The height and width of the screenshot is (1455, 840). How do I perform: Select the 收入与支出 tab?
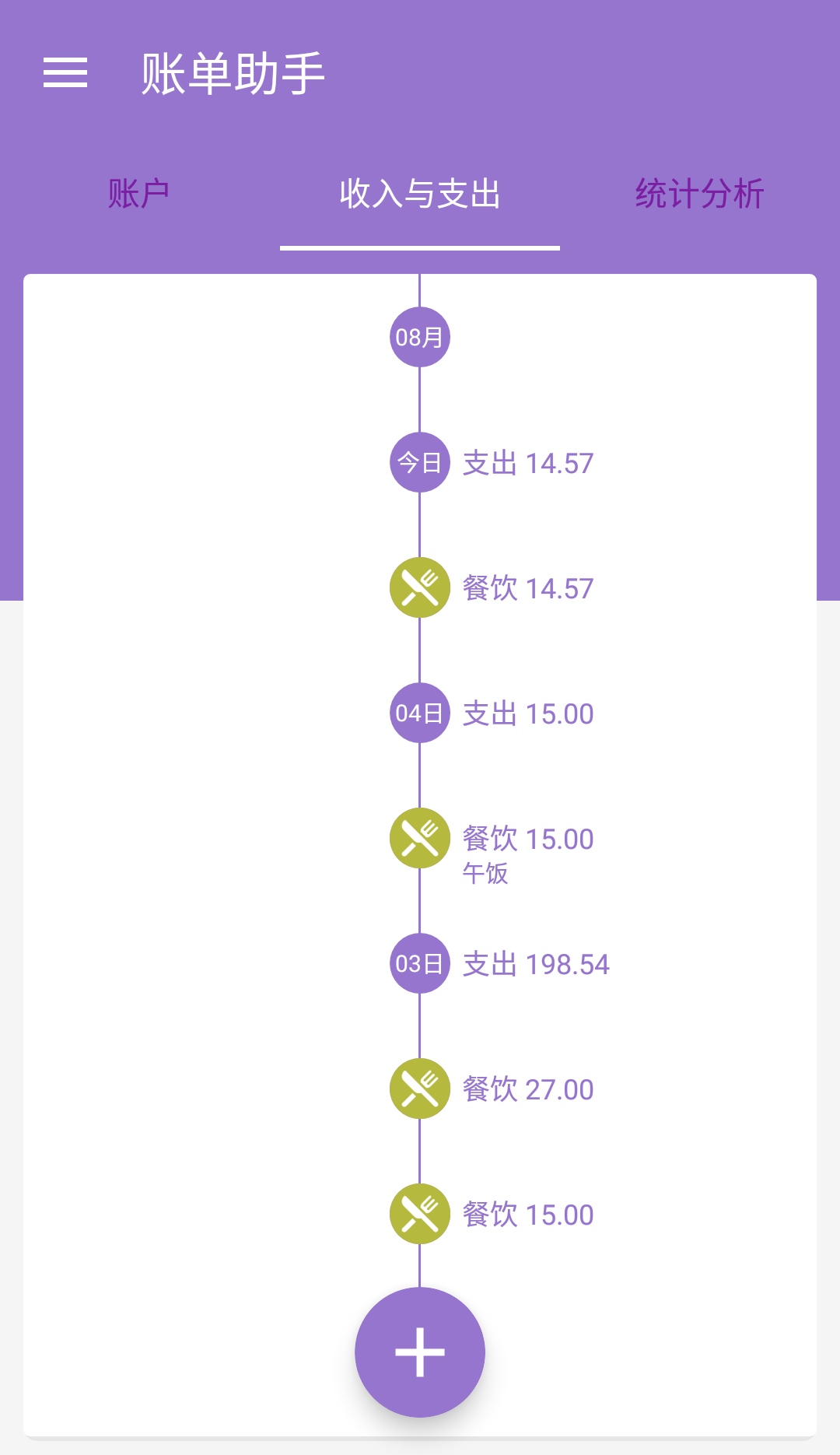(x=420, y=194)
